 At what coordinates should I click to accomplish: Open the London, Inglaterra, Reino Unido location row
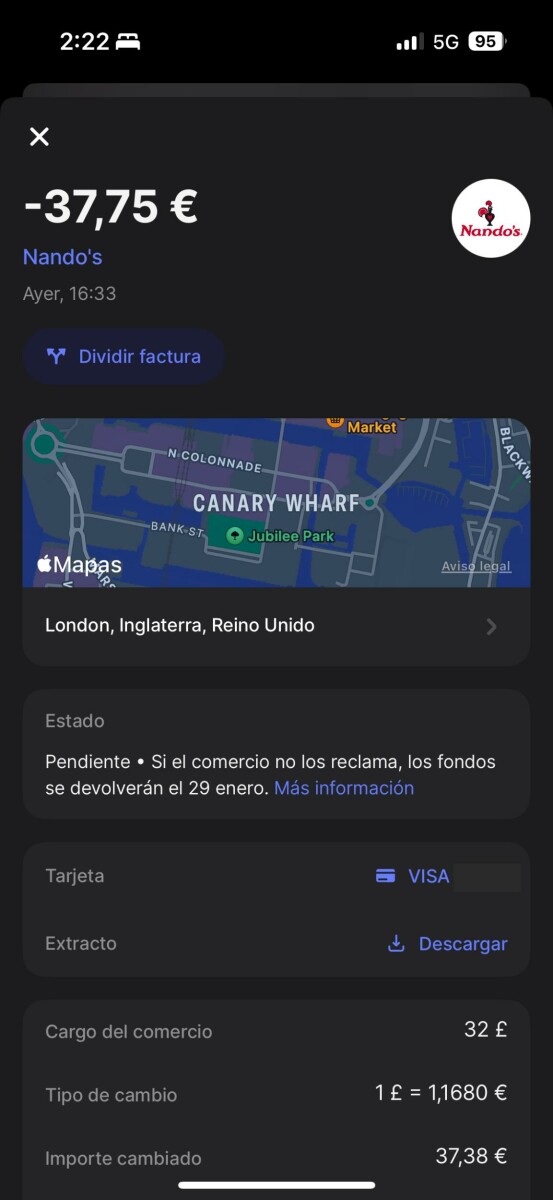tap(276, 626)
